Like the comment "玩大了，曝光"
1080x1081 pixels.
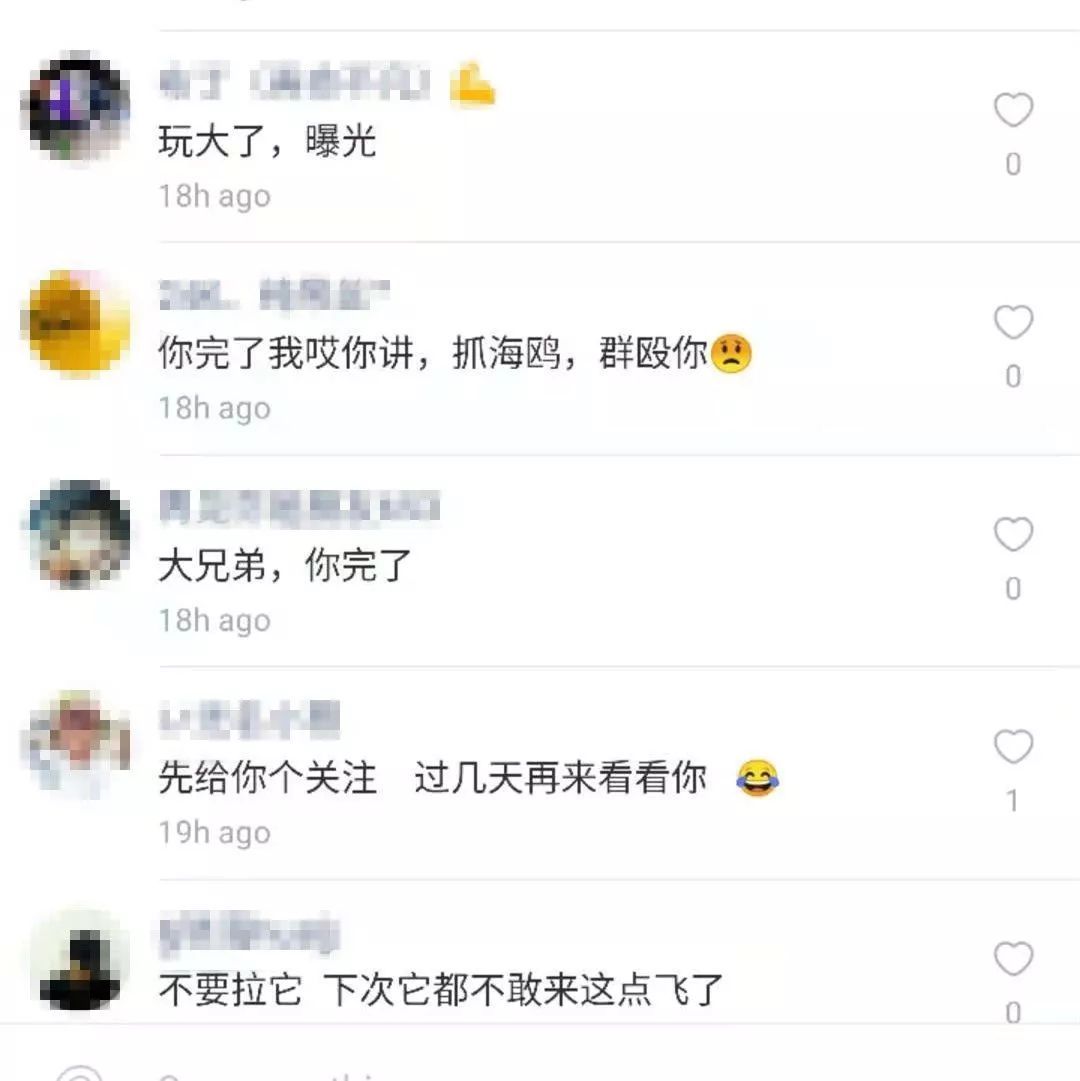point(1012,111)
